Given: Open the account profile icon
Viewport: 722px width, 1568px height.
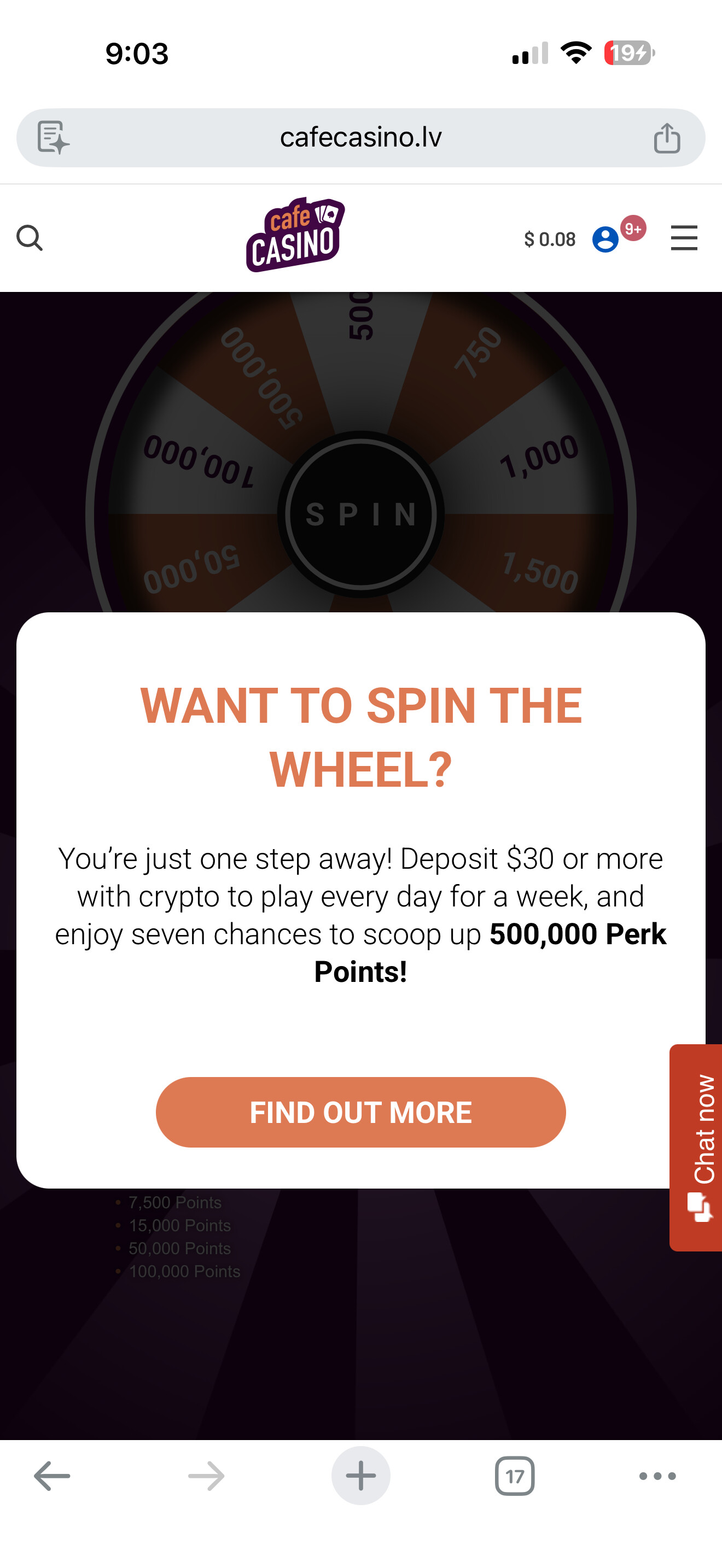Looking at the screenshot, I should [x=605, y=239].
